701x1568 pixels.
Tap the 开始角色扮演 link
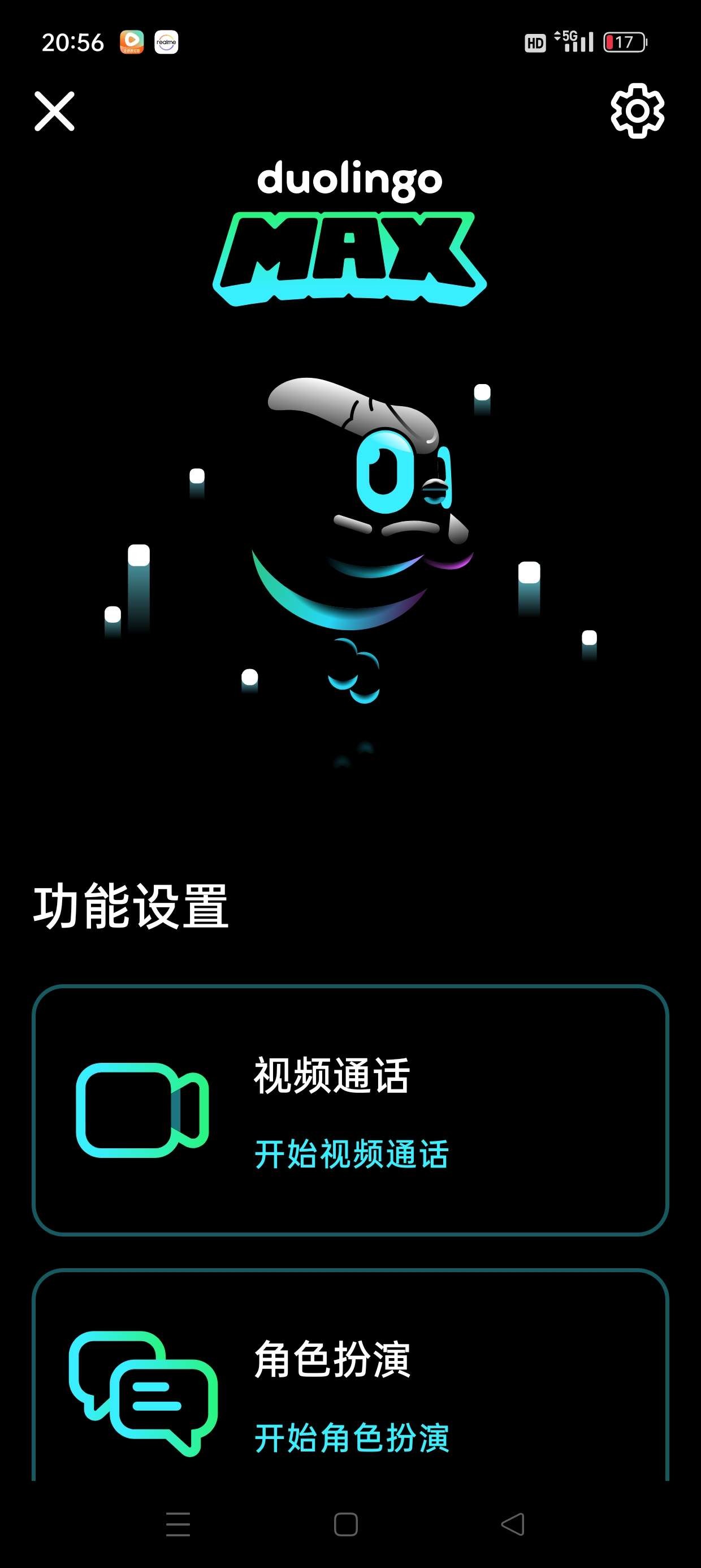pyautogui.click(x=351, y=1438)
